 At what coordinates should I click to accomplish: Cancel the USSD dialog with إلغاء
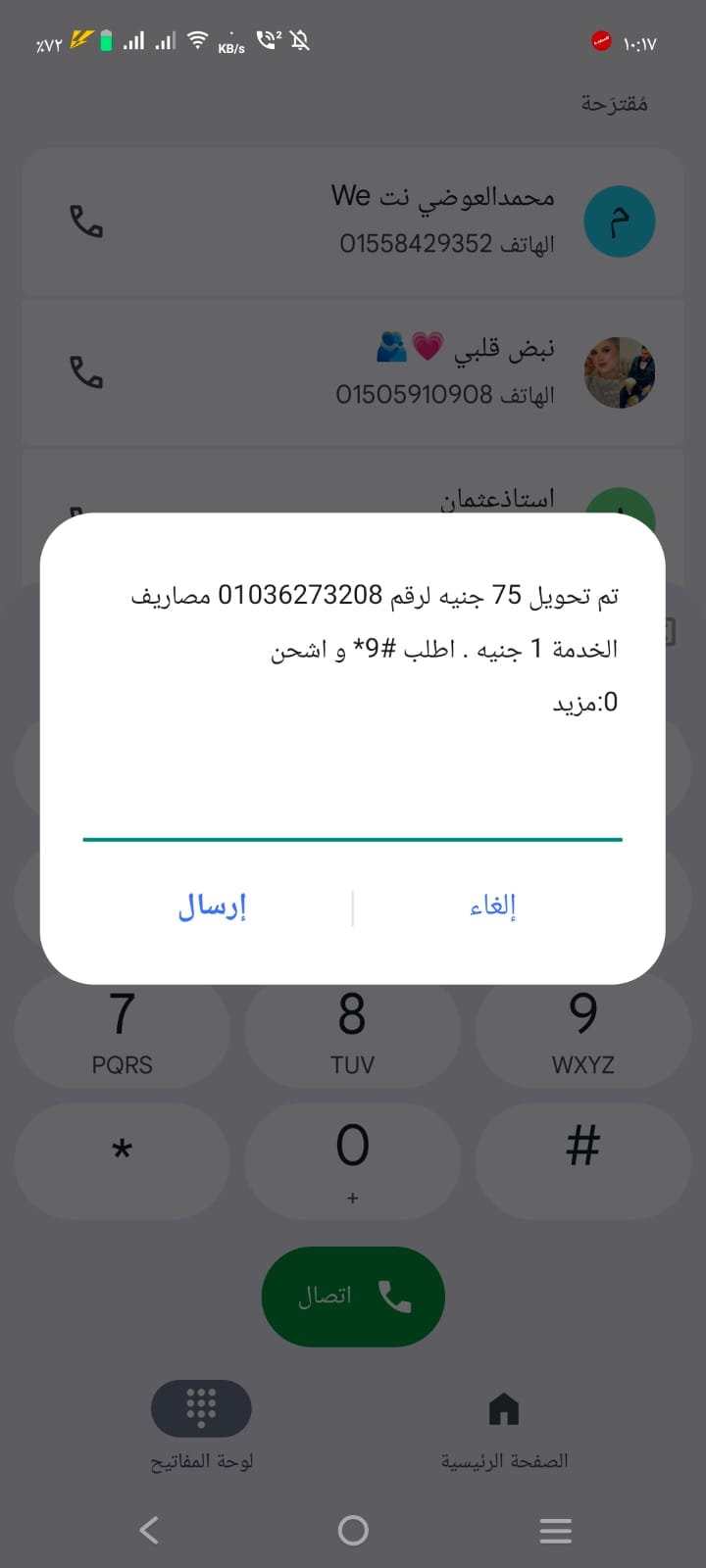[x=492, y=906]
